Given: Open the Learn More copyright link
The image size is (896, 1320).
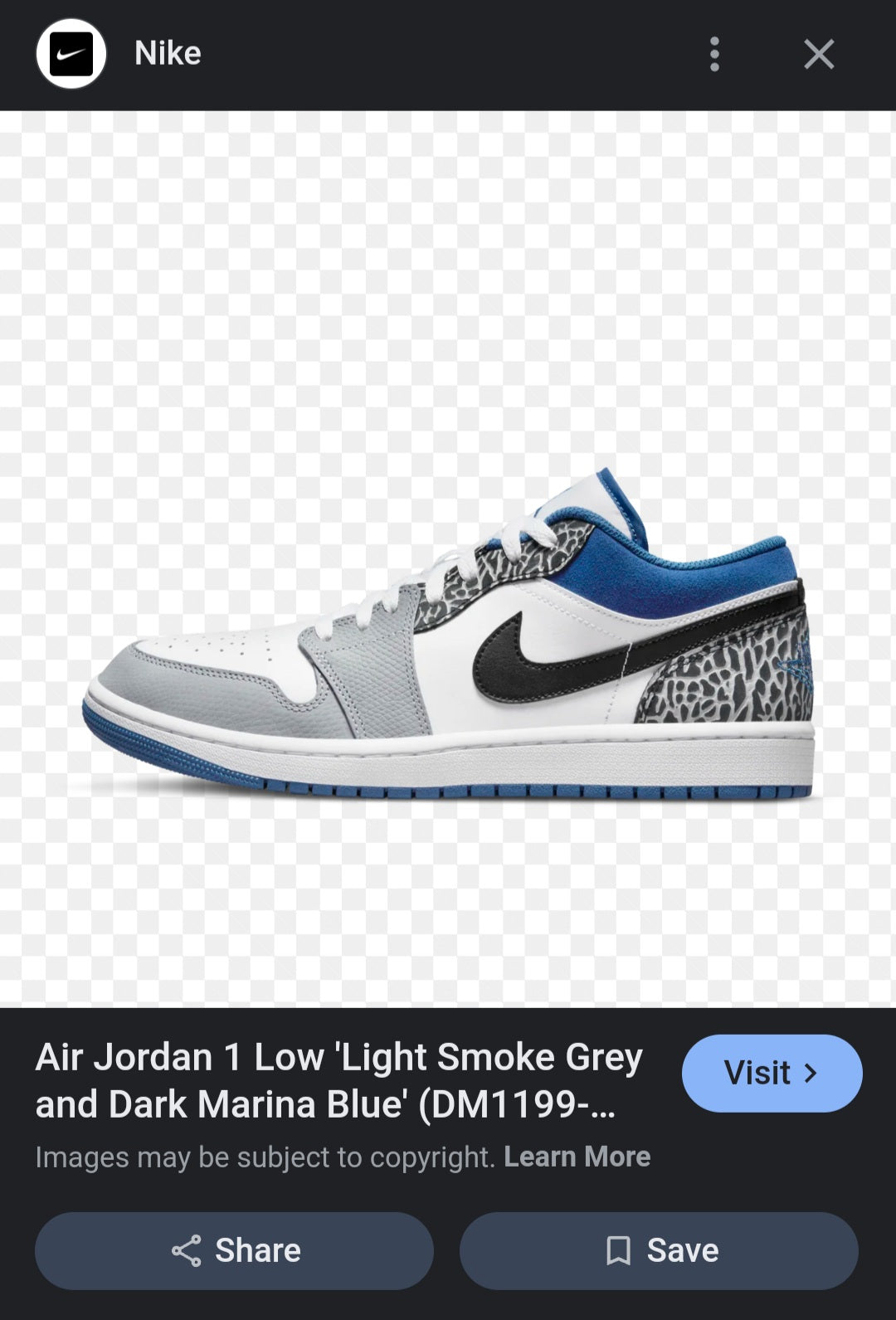Looking at the screenshot, I should 577,1157.
